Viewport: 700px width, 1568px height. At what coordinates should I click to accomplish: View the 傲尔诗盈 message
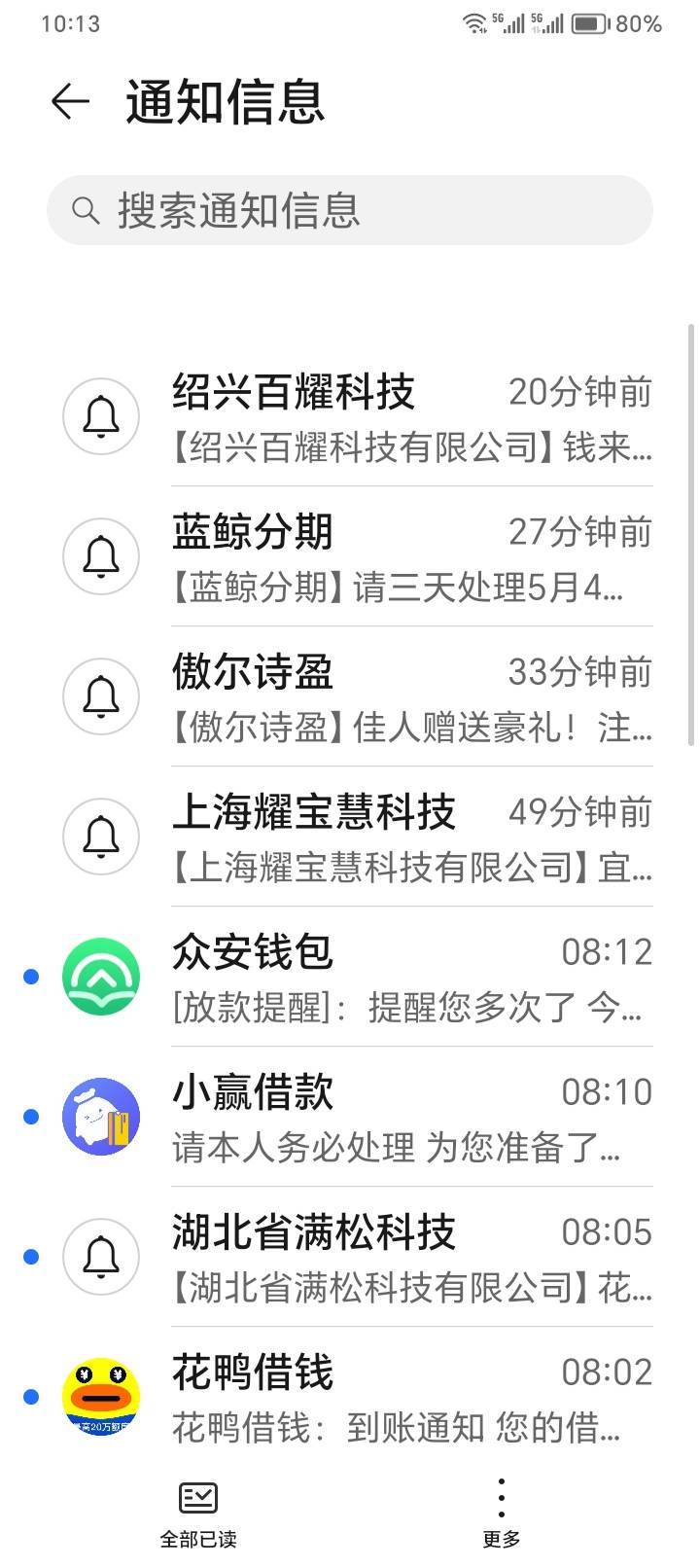350,696
